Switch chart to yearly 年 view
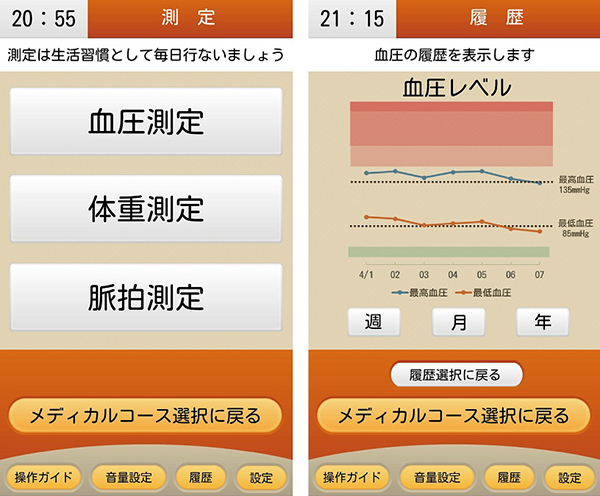 (542, 322)
